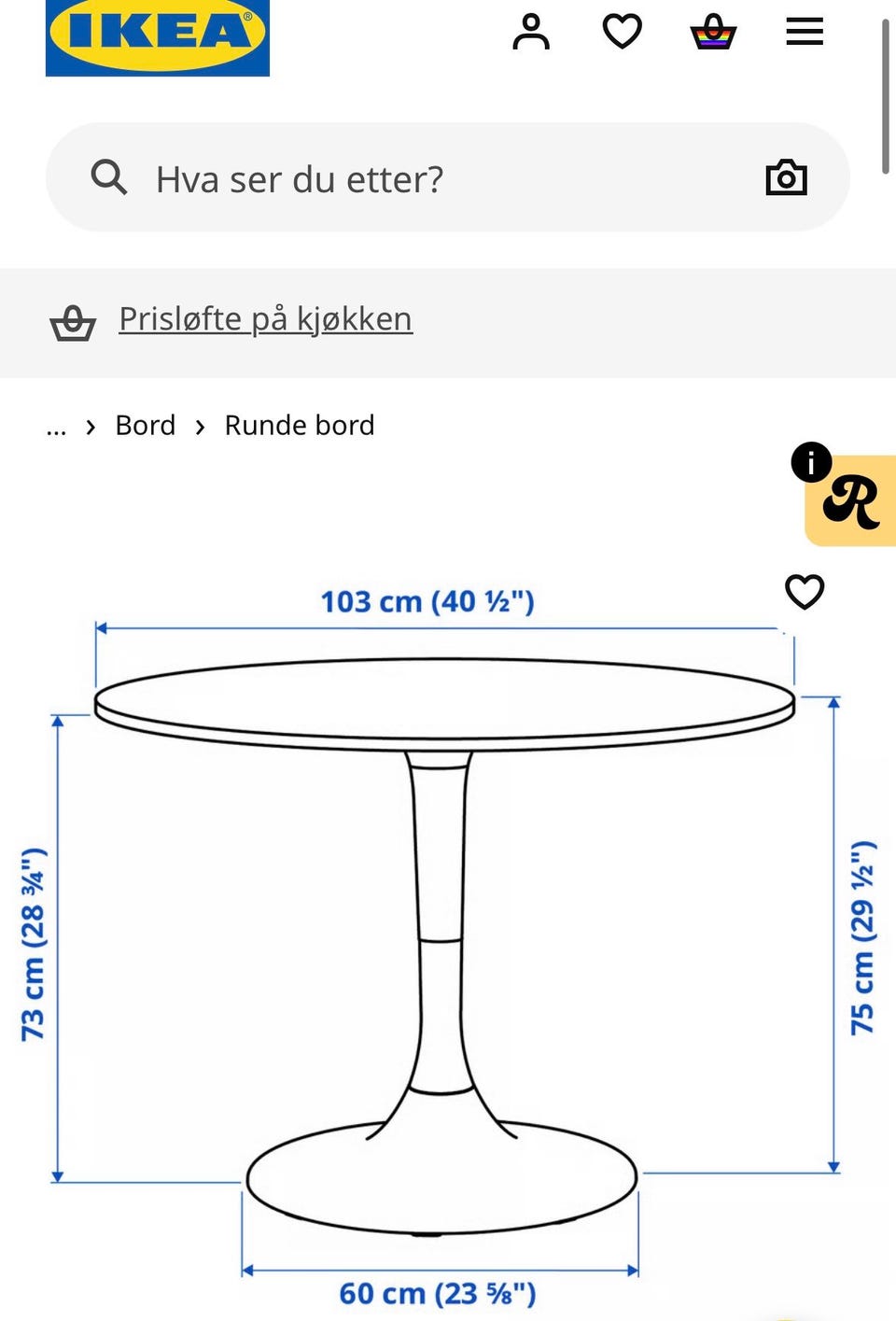
Task: Open the Bord breadcrumb category
Action: 146,425
